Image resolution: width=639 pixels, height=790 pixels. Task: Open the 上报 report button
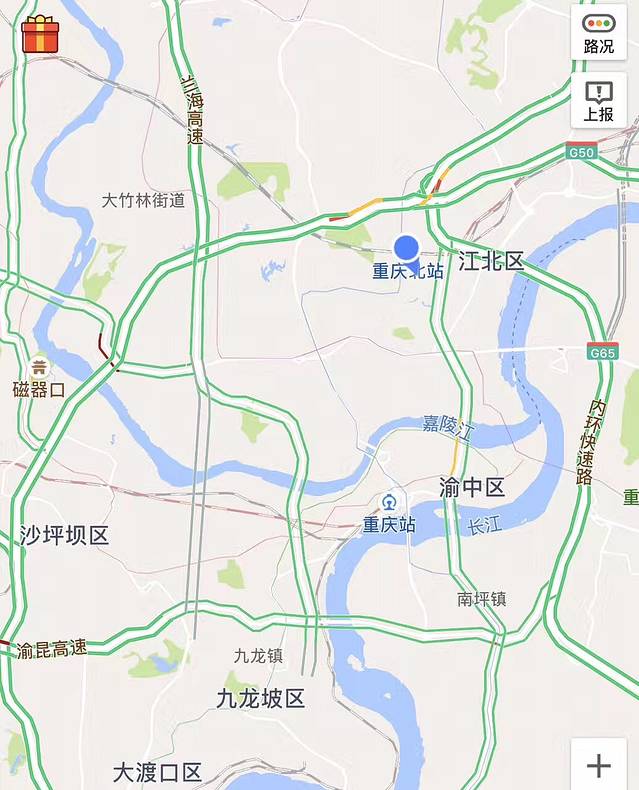click(599, 101)
